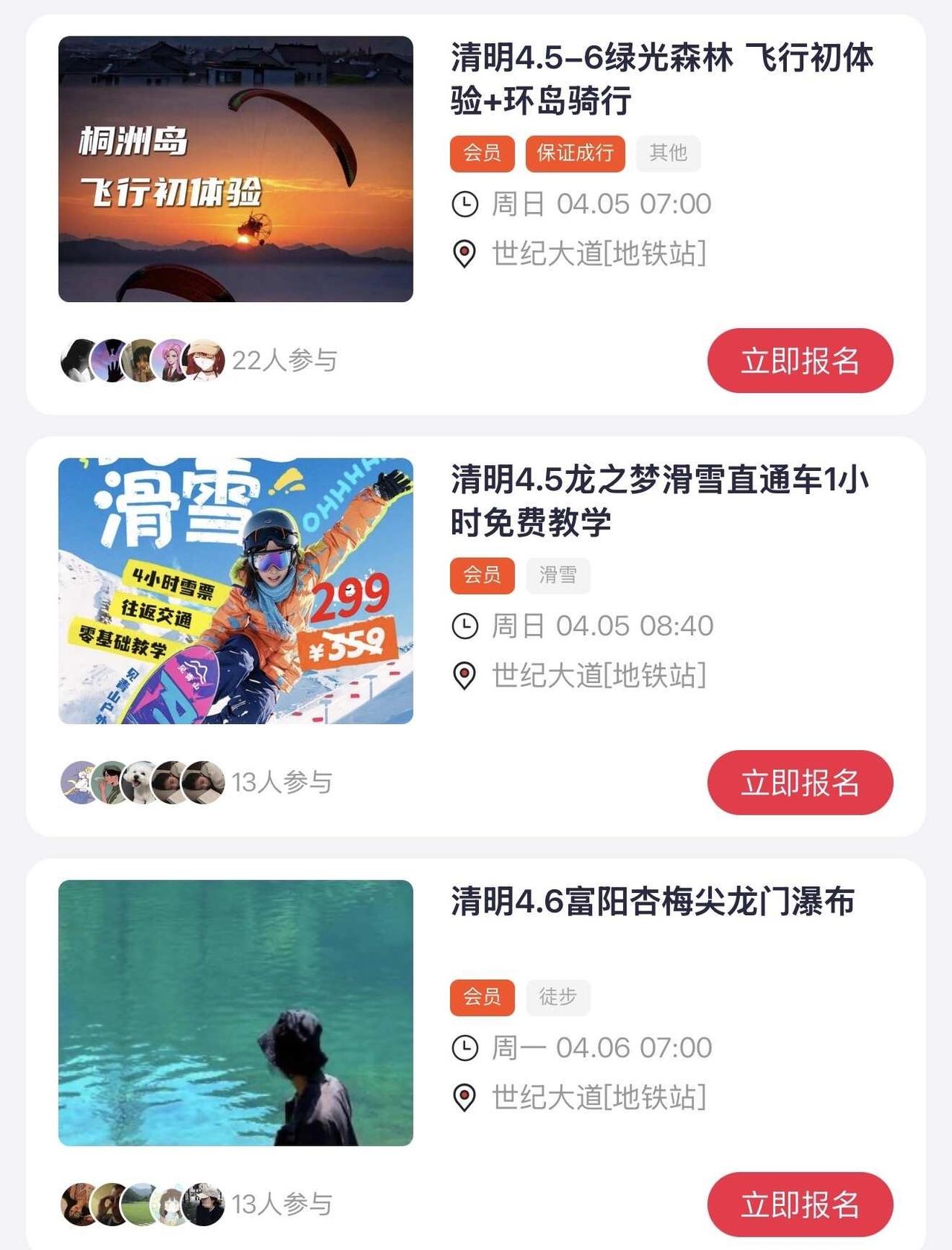Sign up for the 富阳杏梅尖龙门瀑布 hike
This screenshot has width=952, height=1250.
tap(800, 1205)
